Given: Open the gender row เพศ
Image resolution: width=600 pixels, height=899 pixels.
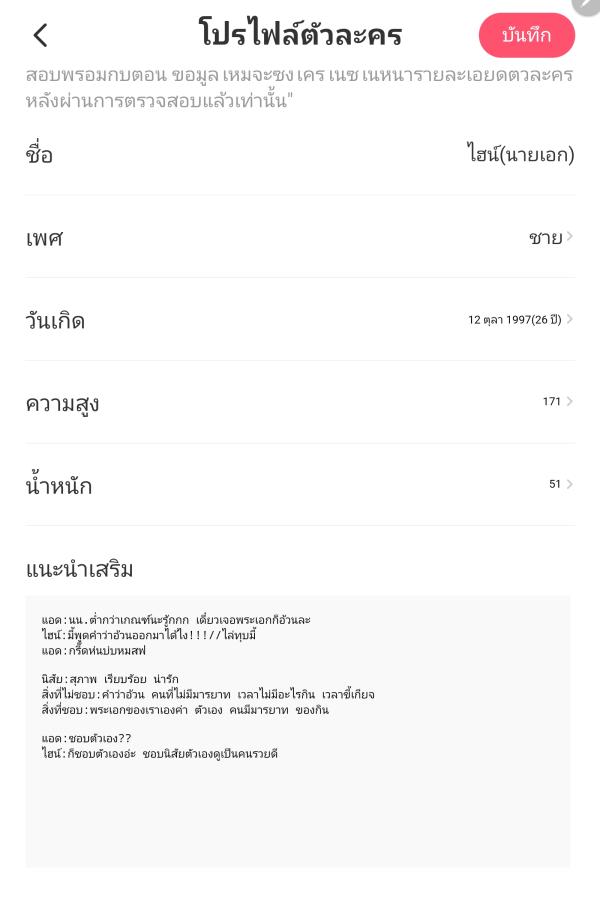Looking at the screenshot, I should (x=300, y=238).
